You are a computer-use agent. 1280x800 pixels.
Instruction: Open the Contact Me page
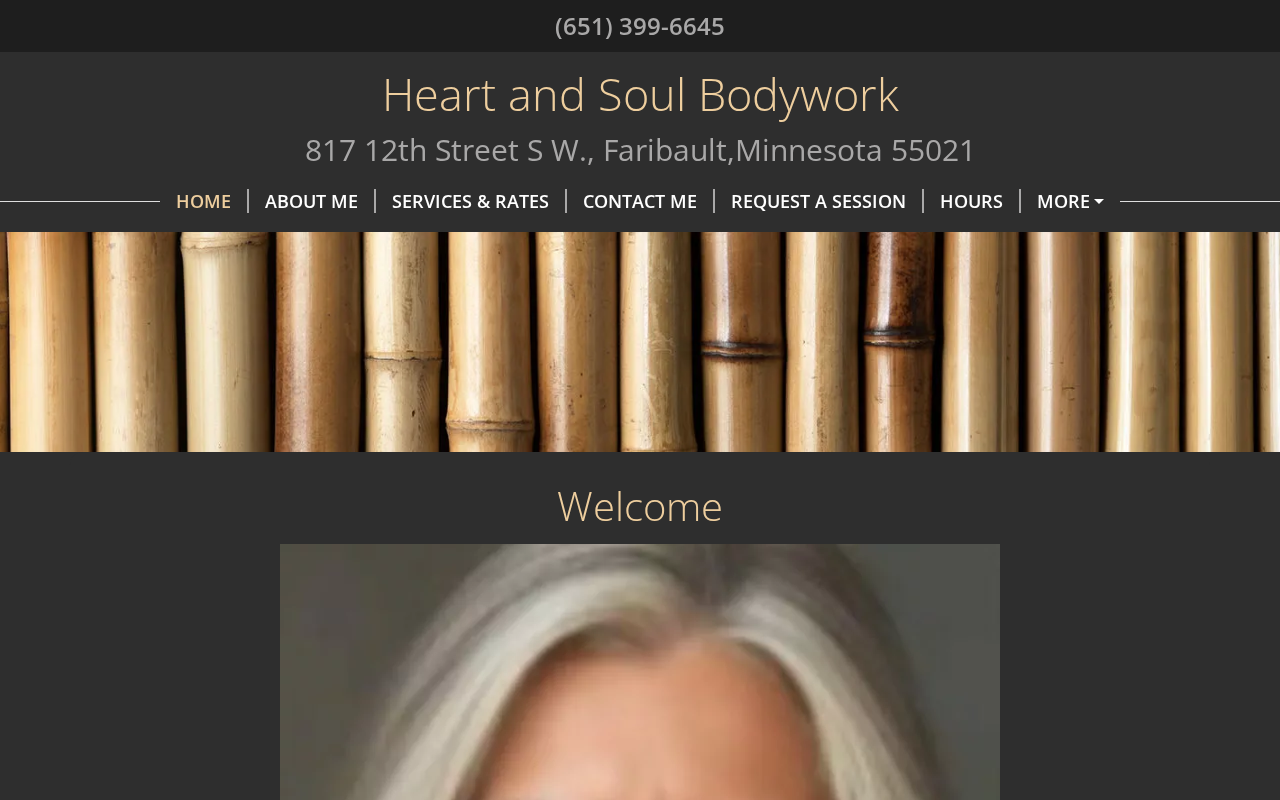(640, 201)
